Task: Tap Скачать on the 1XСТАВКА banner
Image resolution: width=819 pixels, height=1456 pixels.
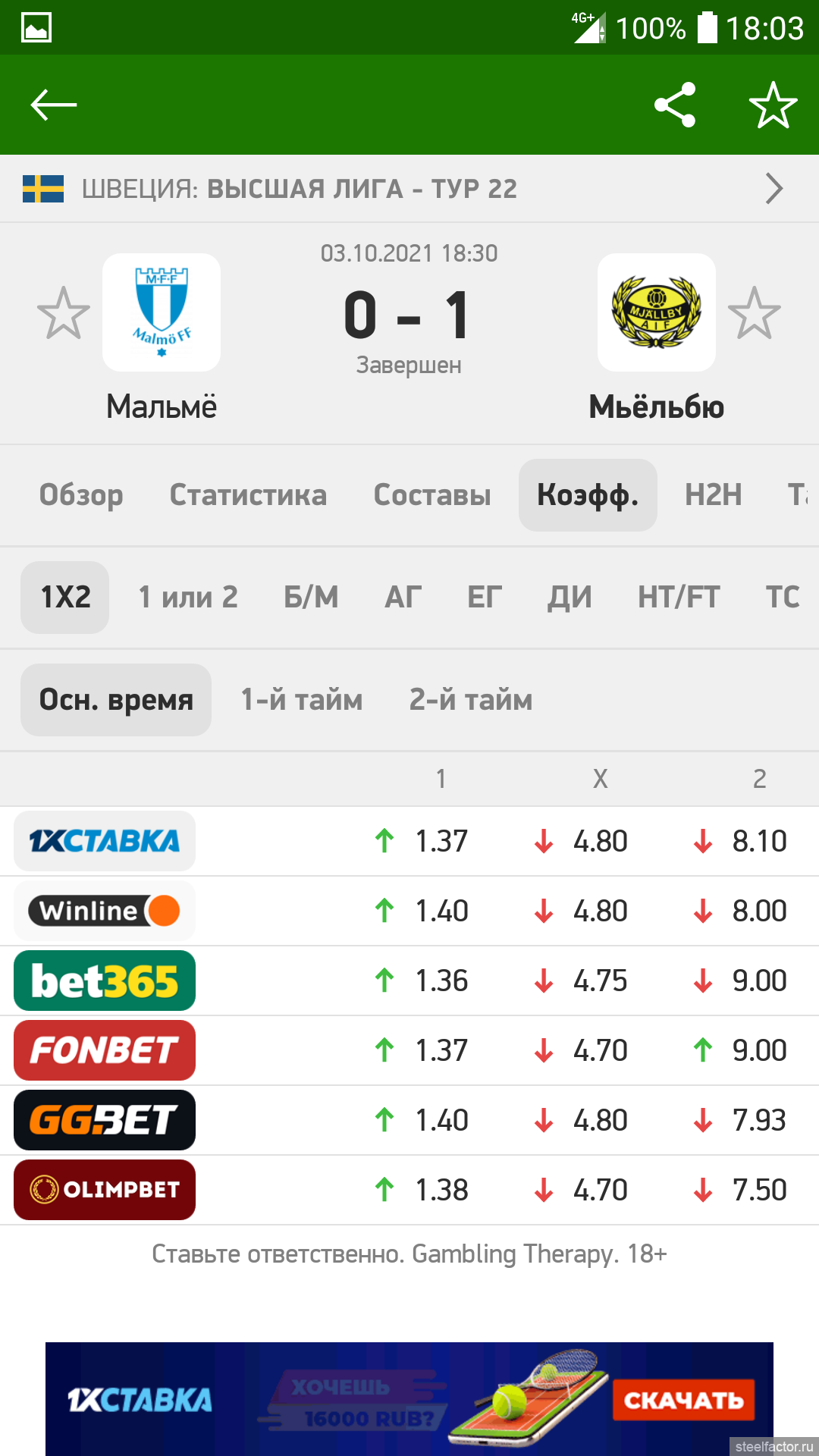Action: 683,1400
